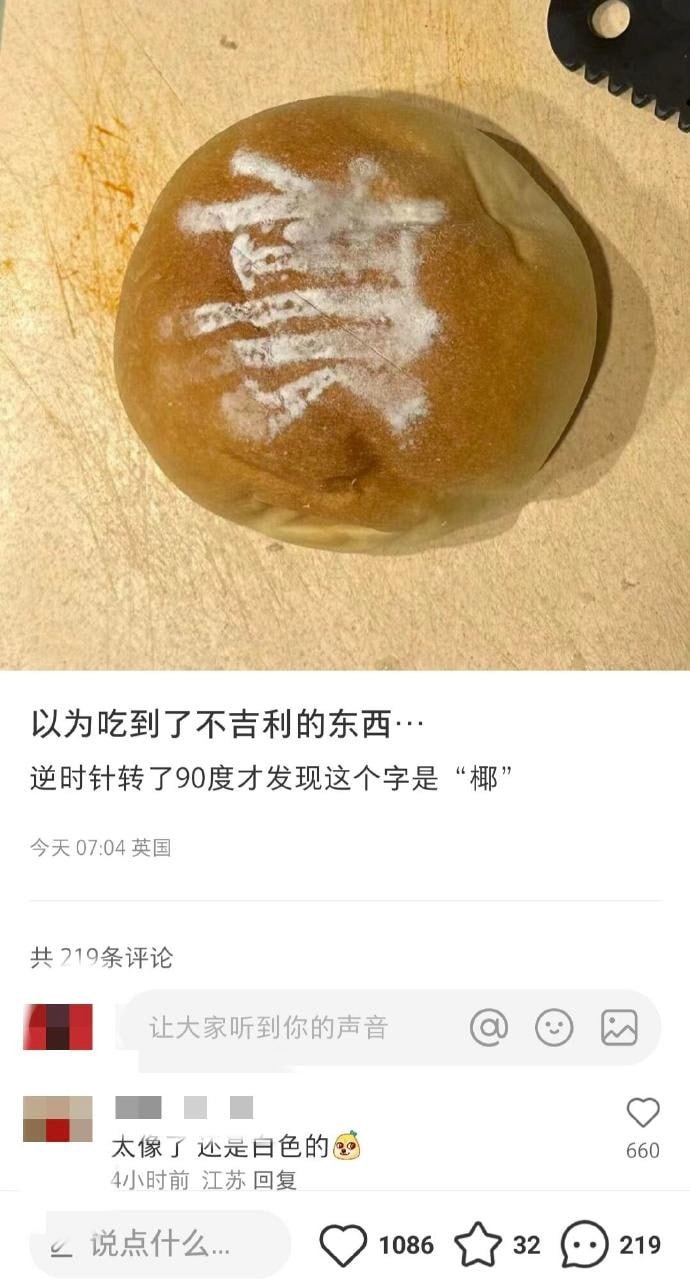Save the post with the star icon

pyautogui.click(x=478, y=1245)
